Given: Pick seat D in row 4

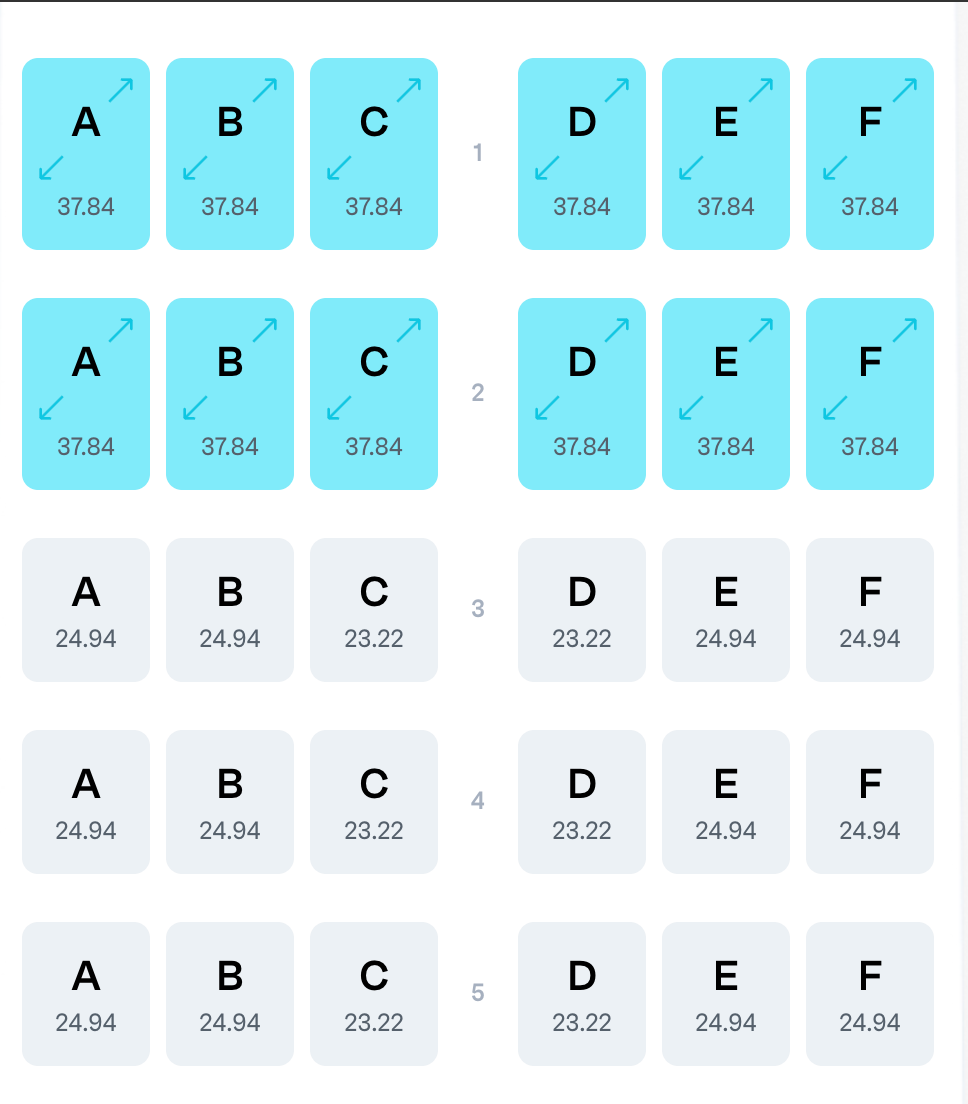Looking at the screenshot, I should [x=582, y=801].
